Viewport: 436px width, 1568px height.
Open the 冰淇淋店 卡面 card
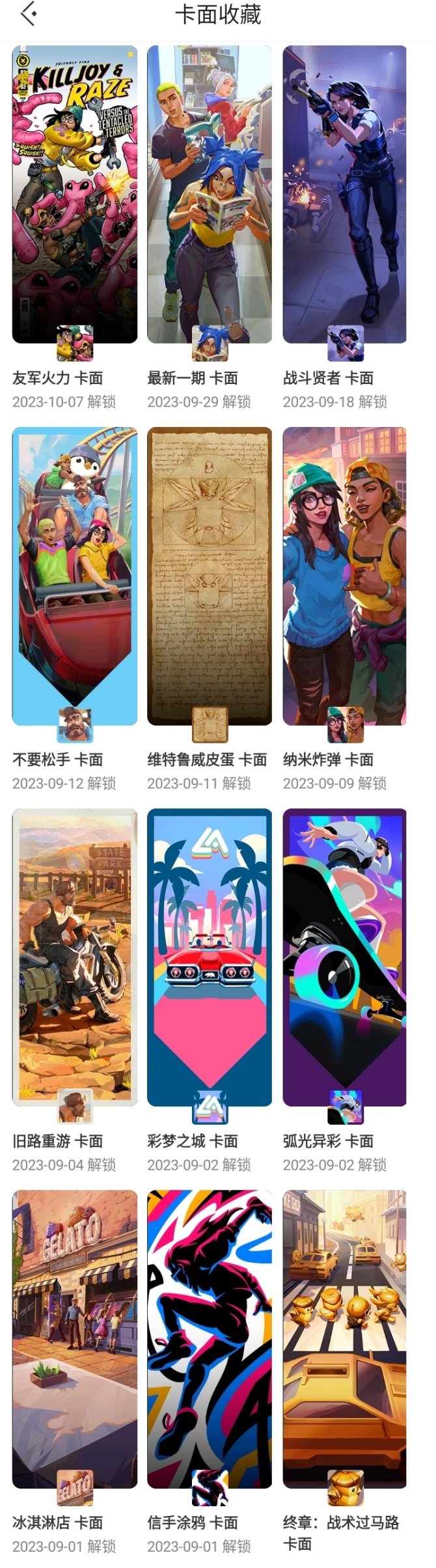(x=75, y=1339)
